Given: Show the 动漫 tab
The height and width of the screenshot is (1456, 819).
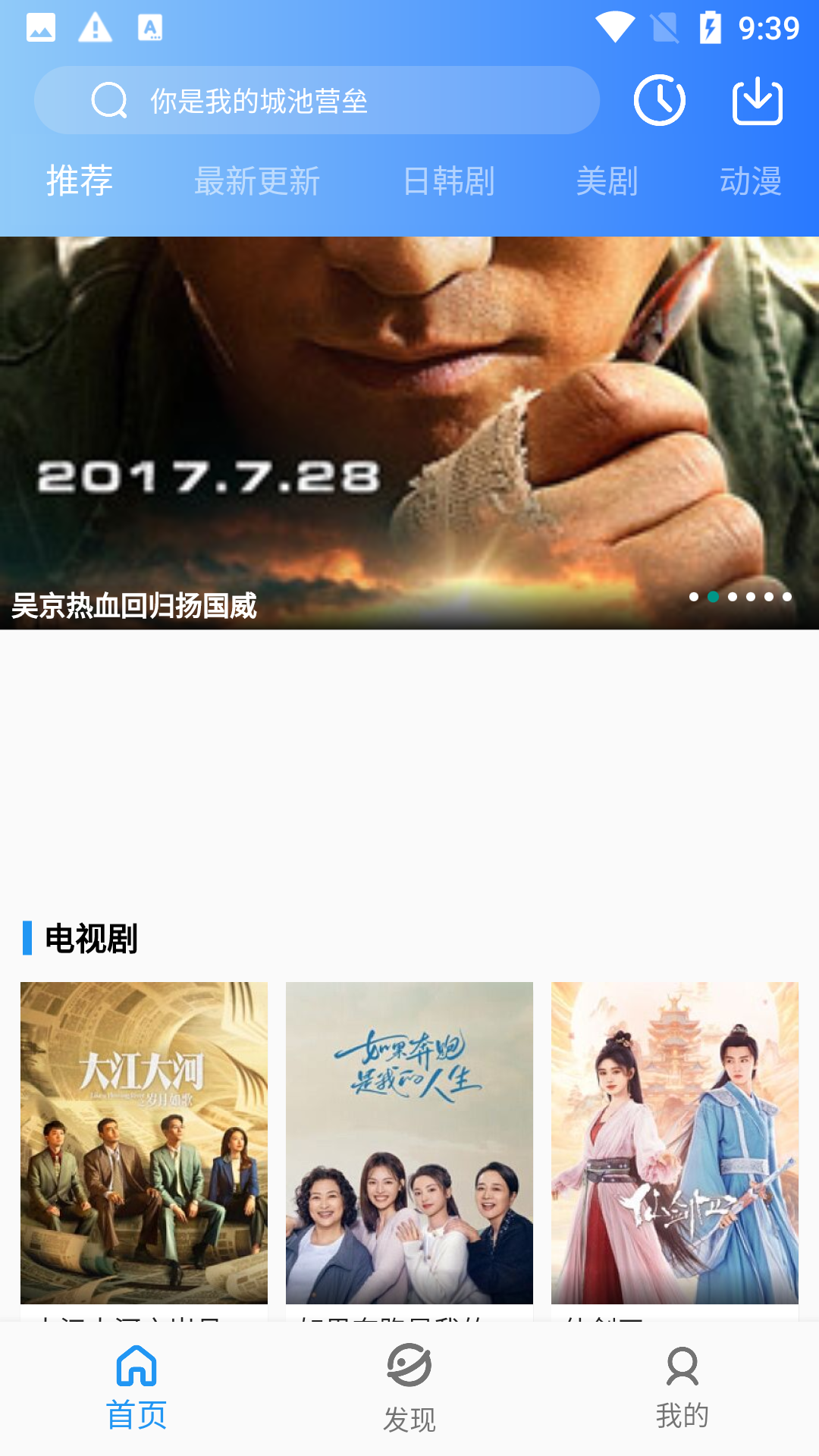Looking at the screenshot, I should point(750,181).
